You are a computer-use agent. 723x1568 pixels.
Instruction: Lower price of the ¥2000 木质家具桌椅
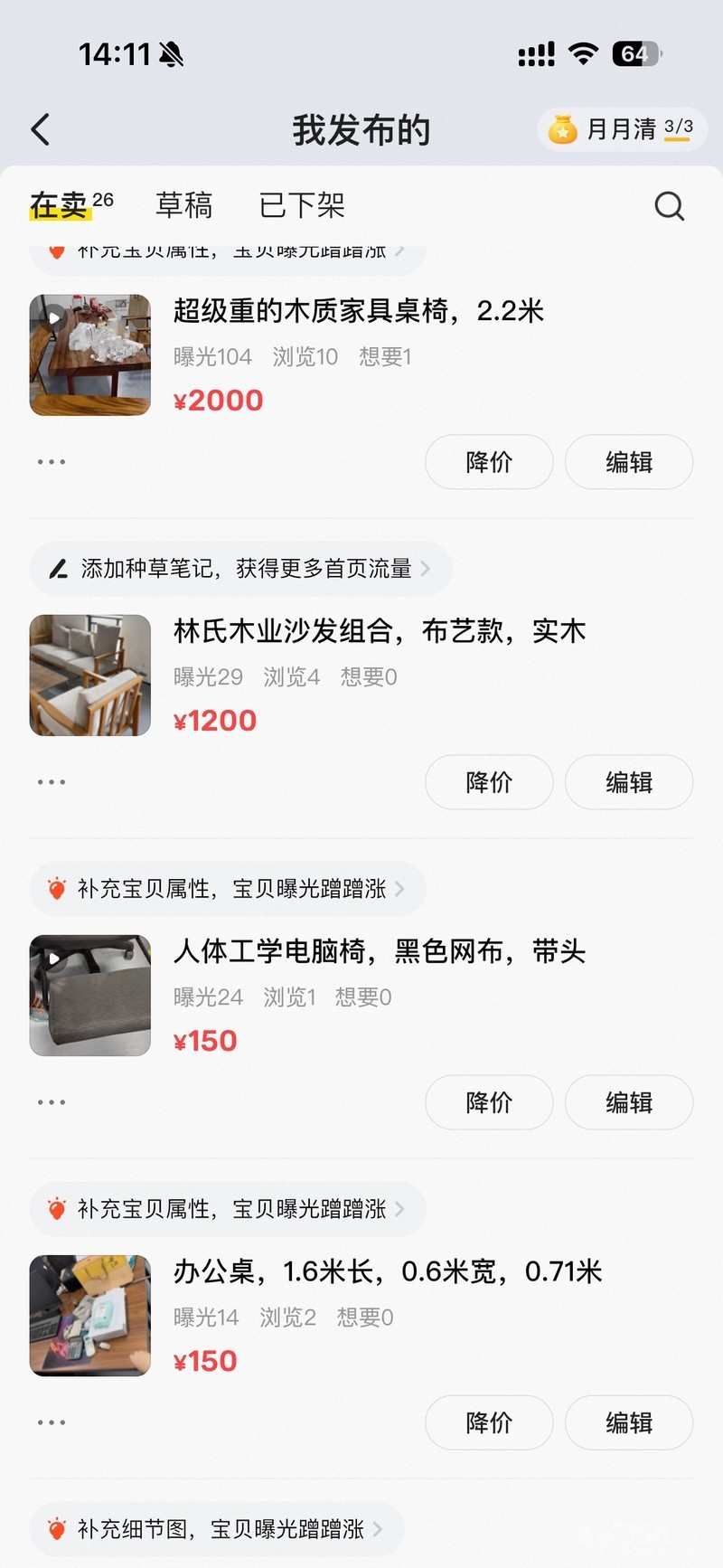tap(489, 462)
